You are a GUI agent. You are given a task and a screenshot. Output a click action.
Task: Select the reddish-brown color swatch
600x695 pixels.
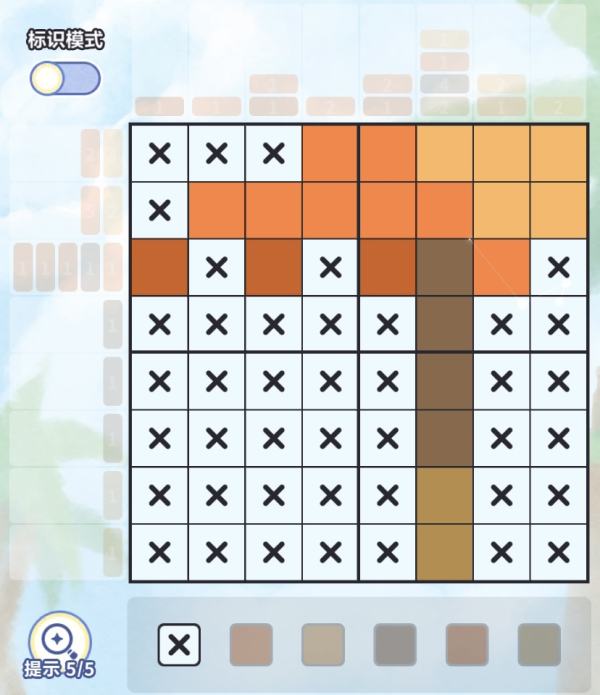(467, 645)
